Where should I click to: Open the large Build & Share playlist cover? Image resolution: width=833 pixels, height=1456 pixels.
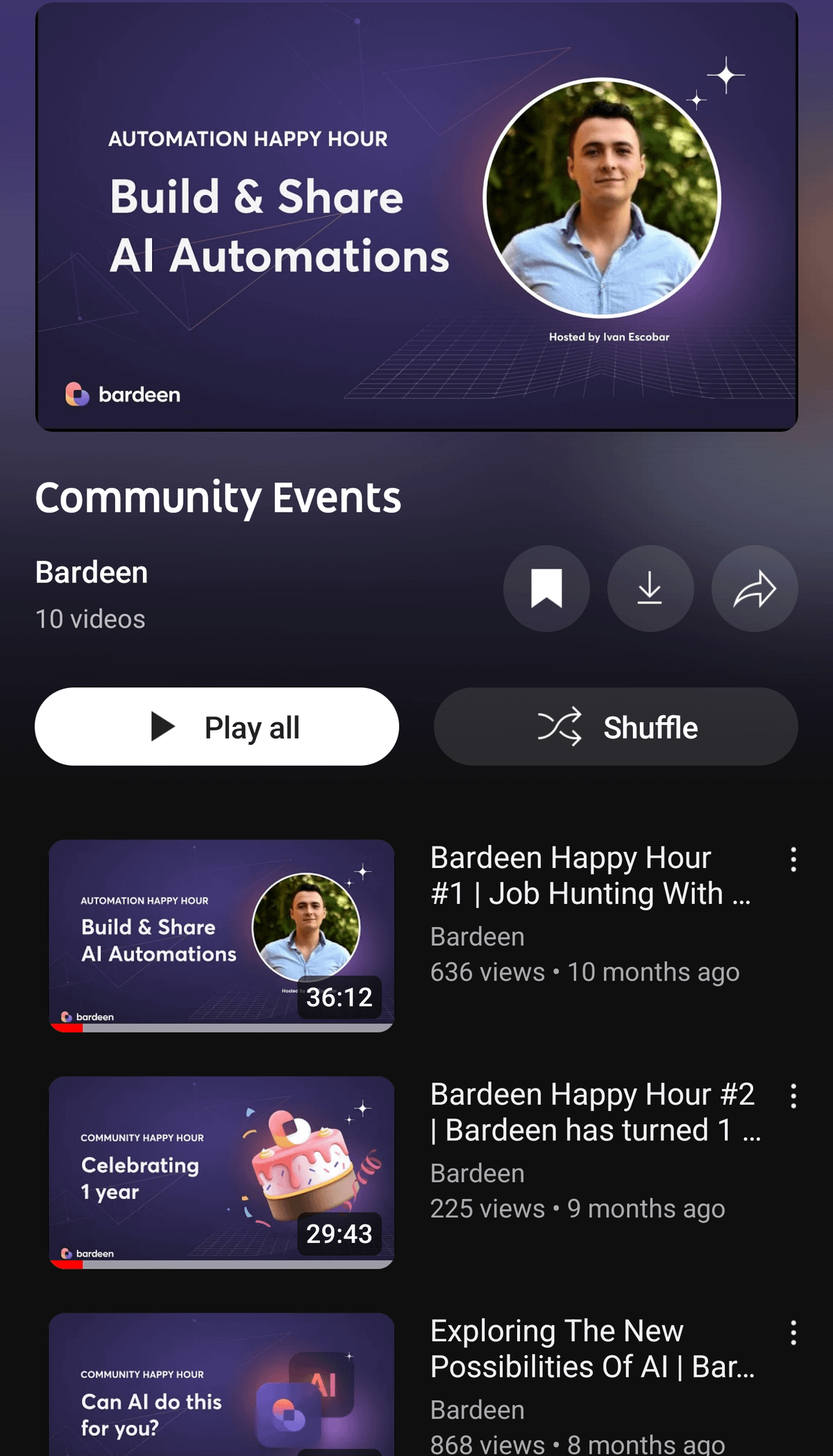[416, 217]
